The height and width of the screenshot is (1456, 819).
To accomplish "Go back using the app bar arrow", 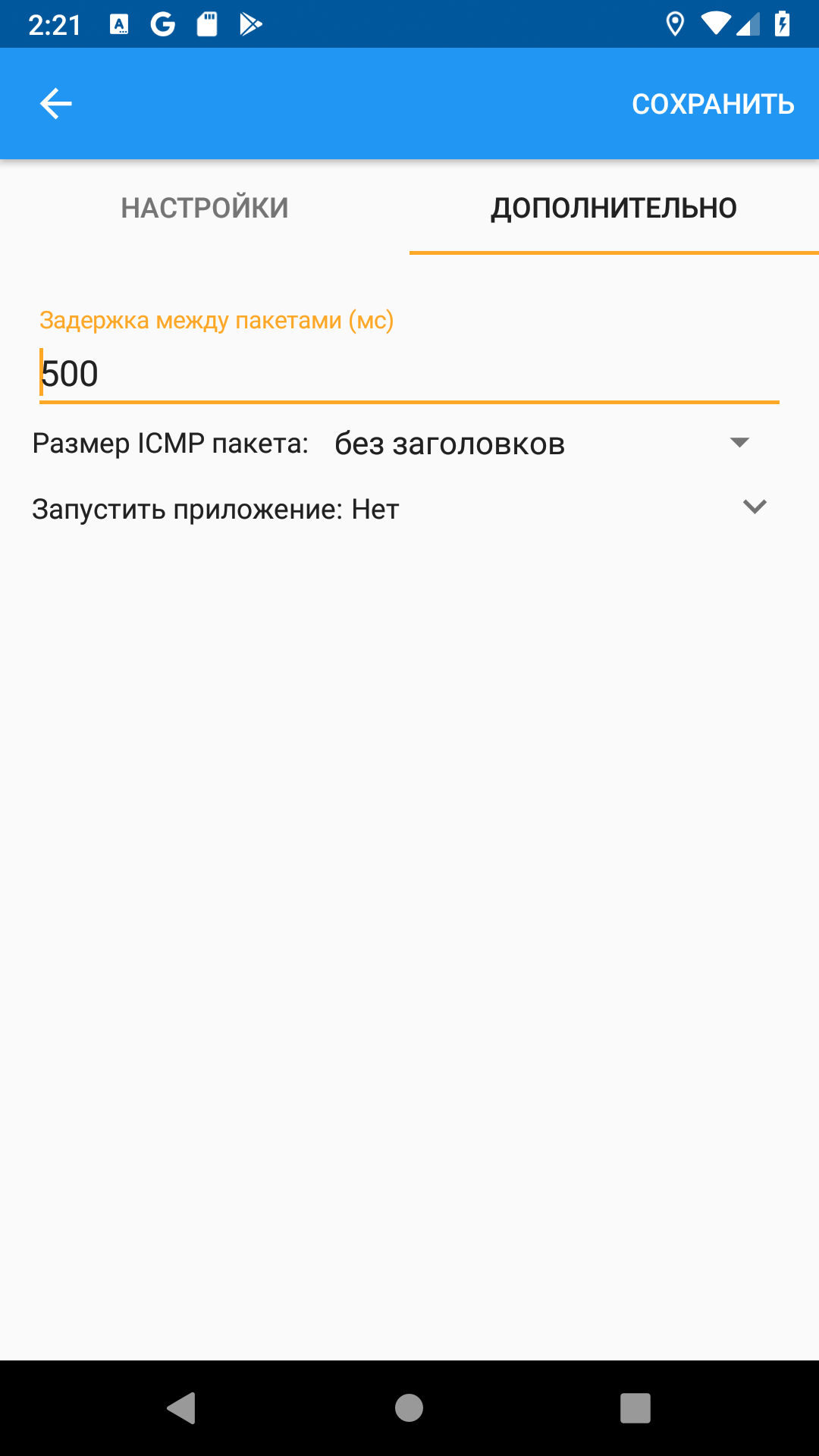I will [55, 104].
